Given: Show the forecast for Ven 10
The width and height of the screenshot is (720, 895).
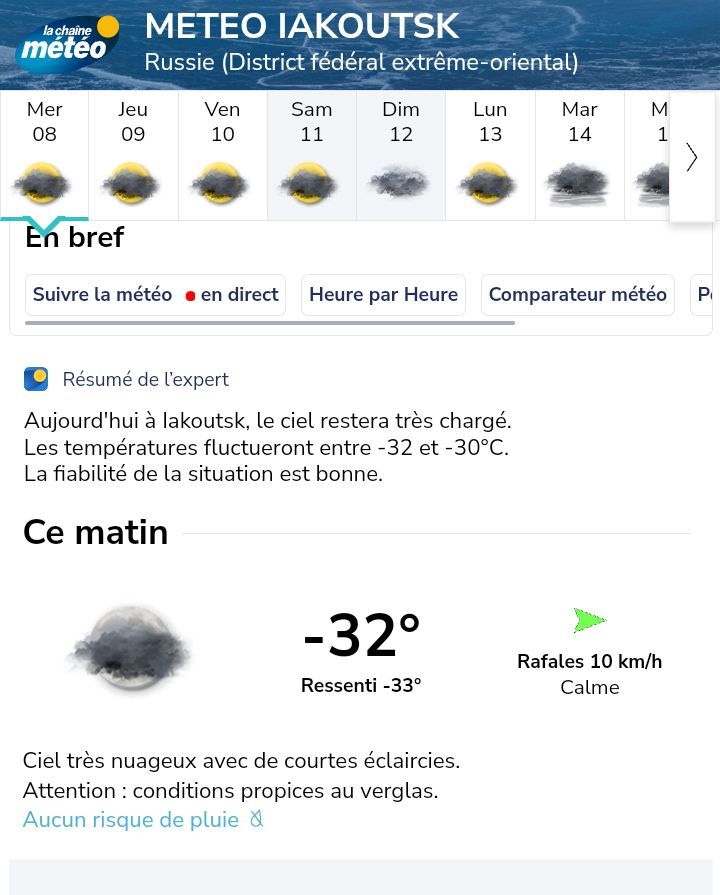Looking at the screenshot, I should pyautogui.click(x=222, y=155).
